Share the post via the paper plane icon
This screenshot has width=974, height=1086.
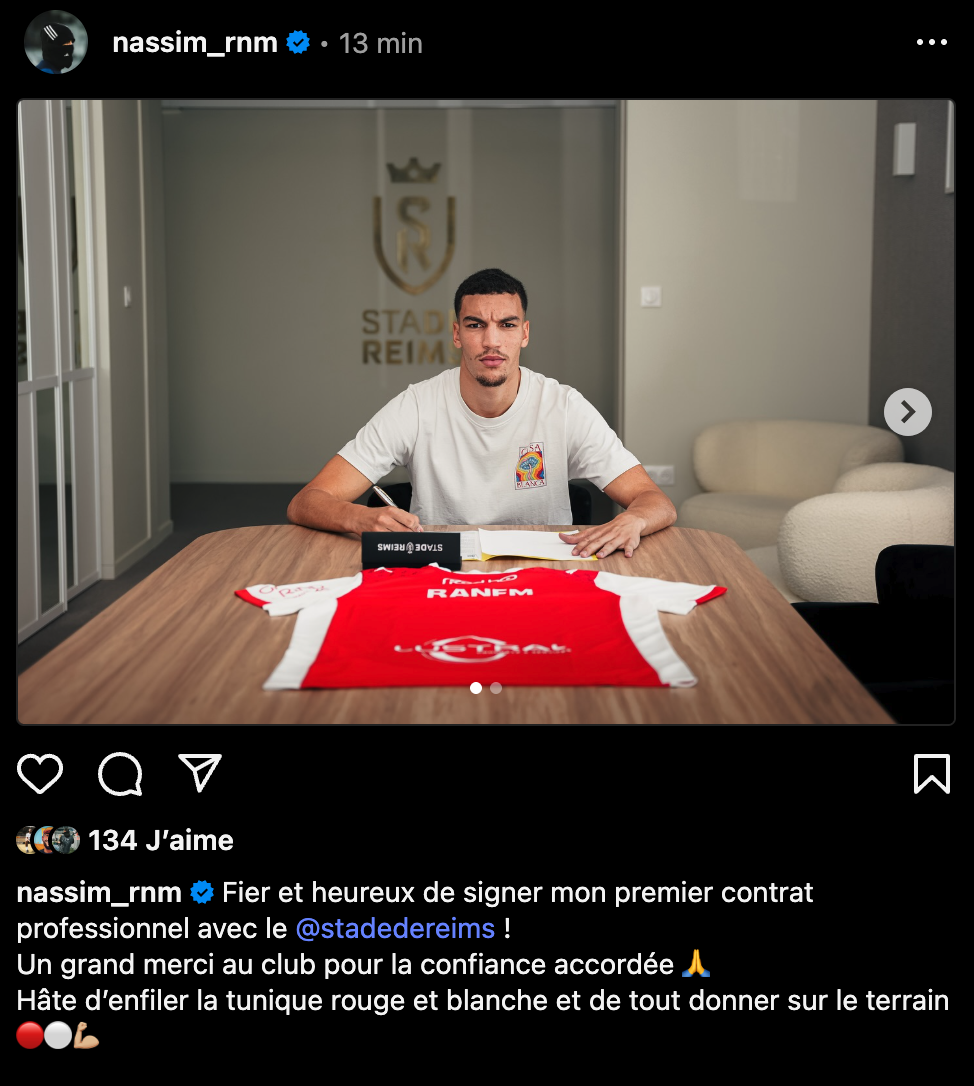(x=199, y=773)
